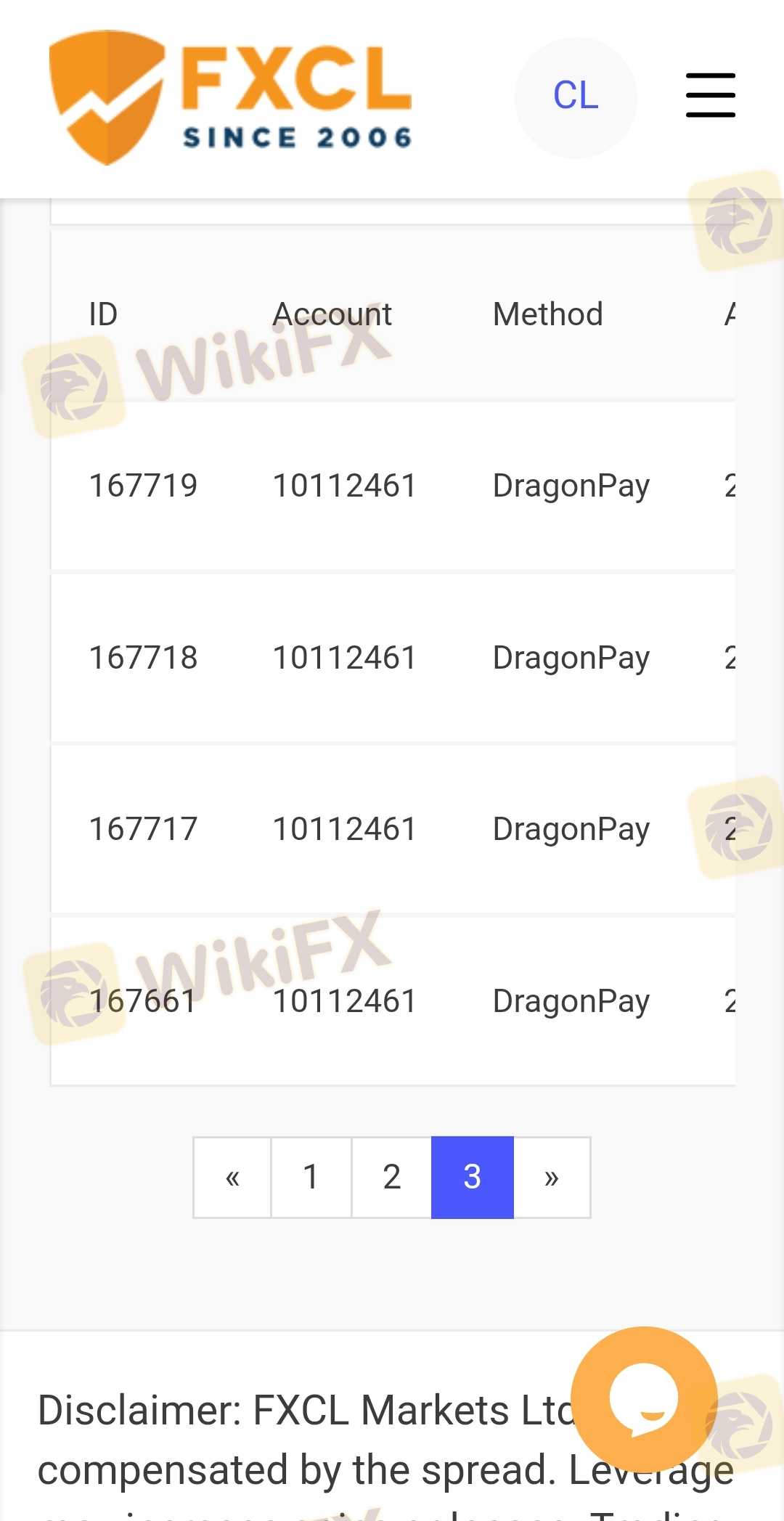Select transaction row 167719
Screen dimensions: 784x1521
(x=143, y=485)
